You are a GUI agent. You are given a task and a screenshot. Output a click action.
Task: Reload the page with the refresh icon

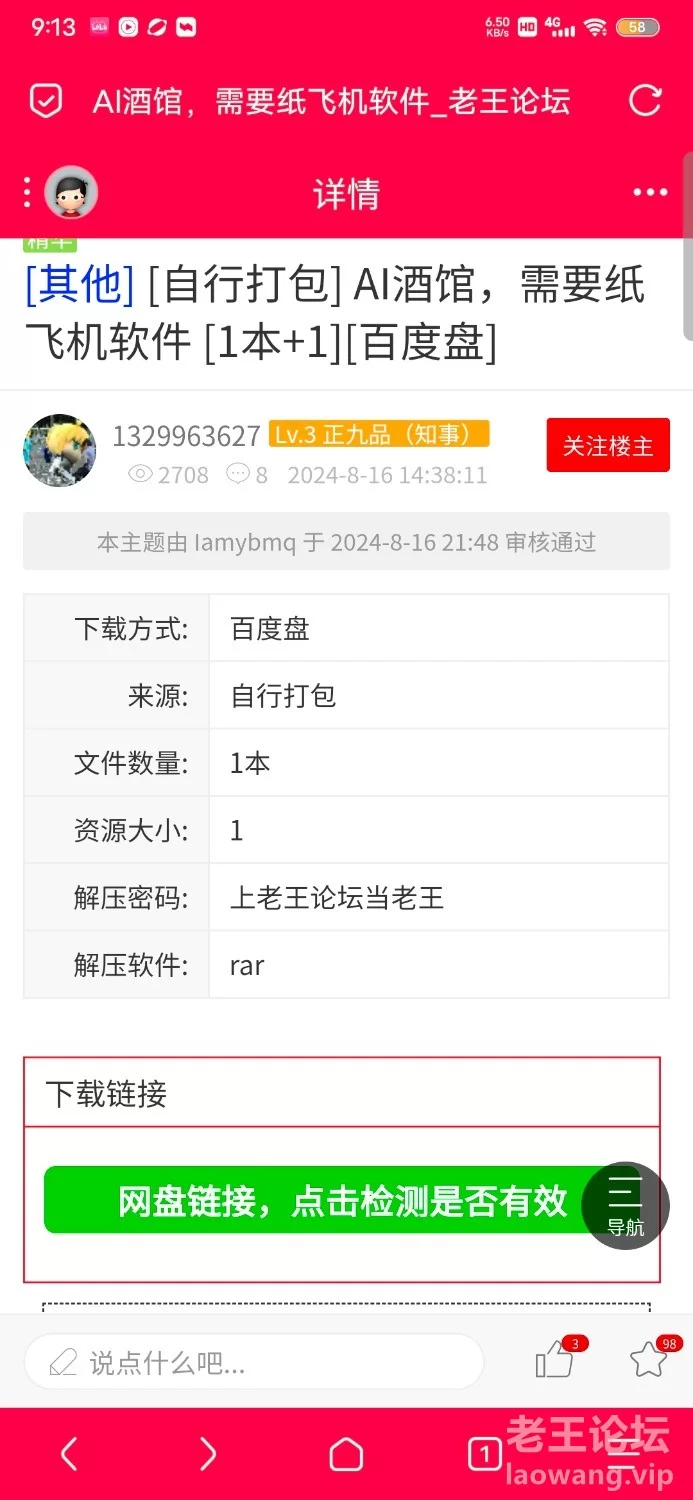coord(645,101)
